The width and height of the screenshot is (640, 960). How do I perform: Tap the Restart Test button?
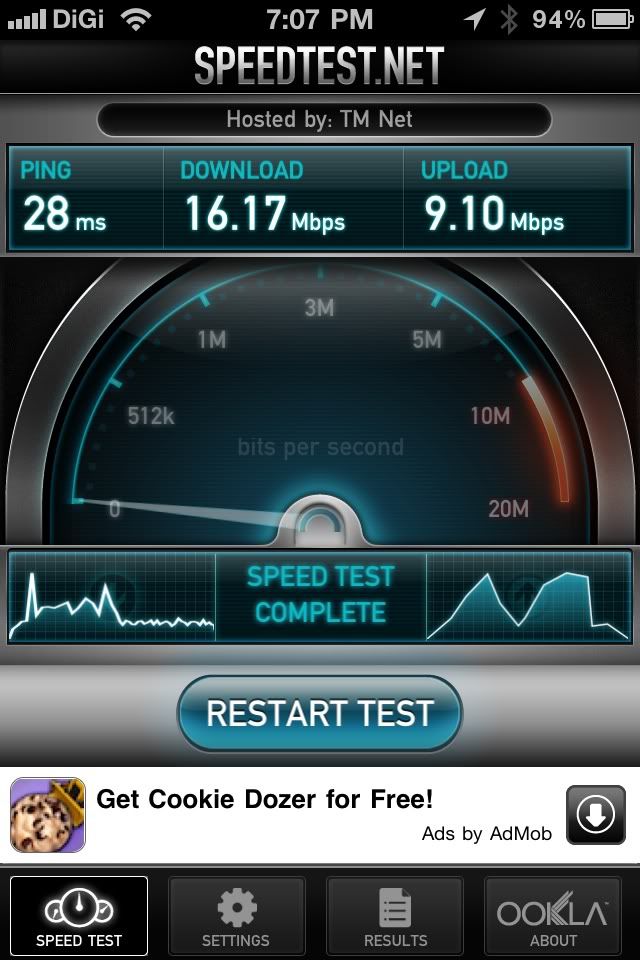coord(320,713)
